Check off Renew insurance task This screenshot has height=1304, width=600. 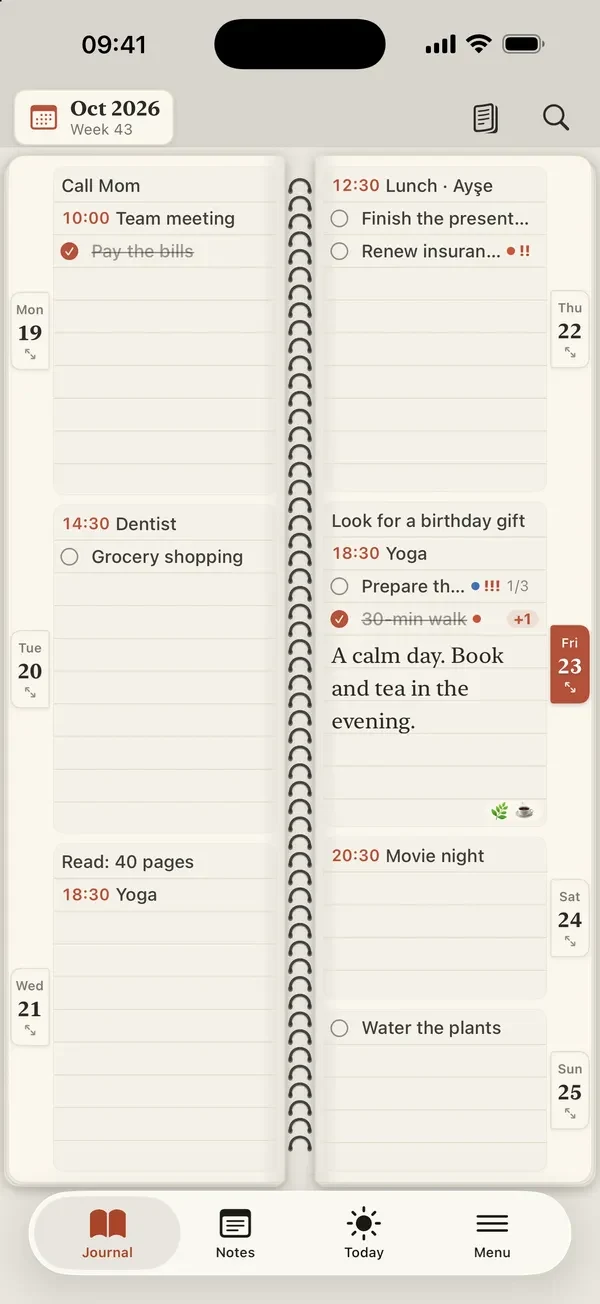[339, 251]
